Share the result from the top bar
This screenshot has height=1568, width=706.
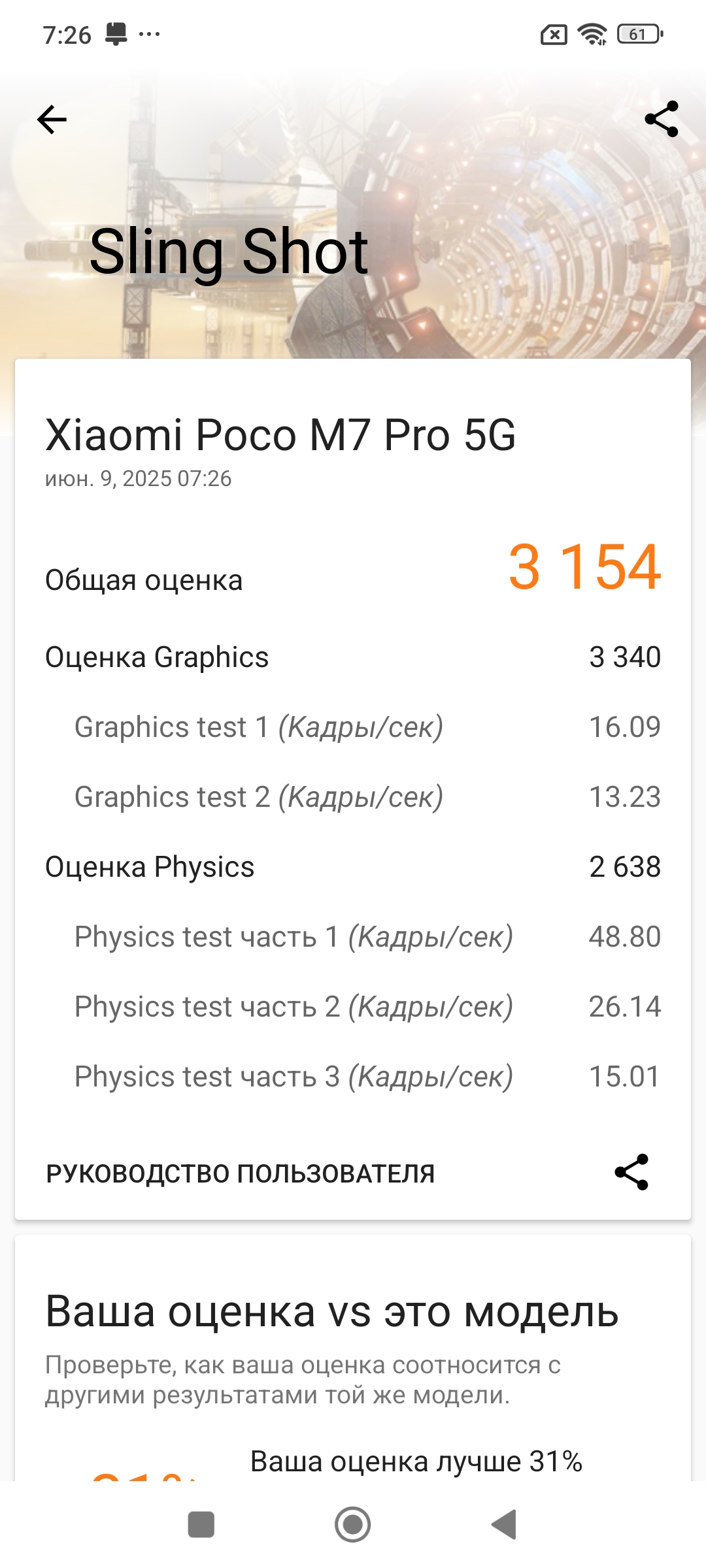coord(661,119)
